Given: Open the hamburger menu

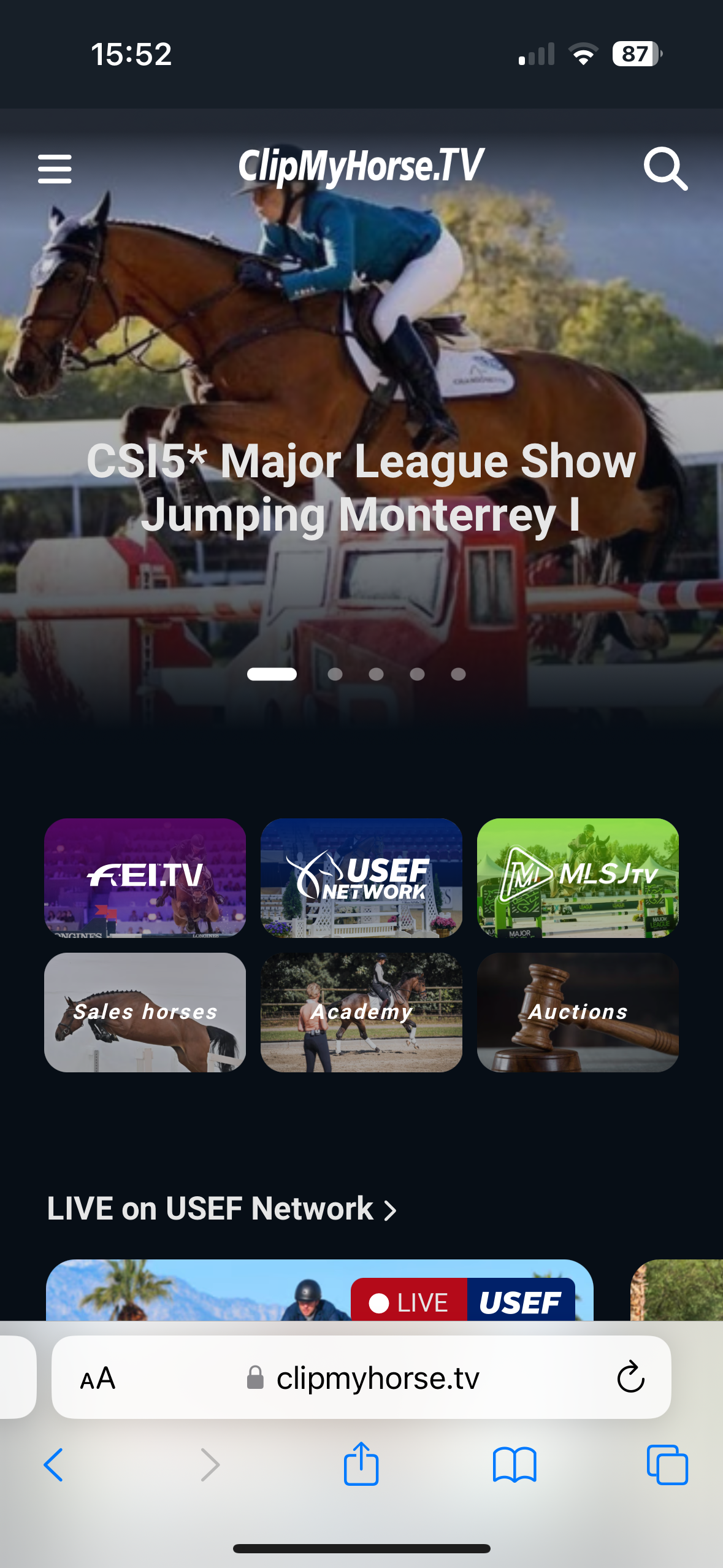Looking at the screenshot, I should click(55, 169).
